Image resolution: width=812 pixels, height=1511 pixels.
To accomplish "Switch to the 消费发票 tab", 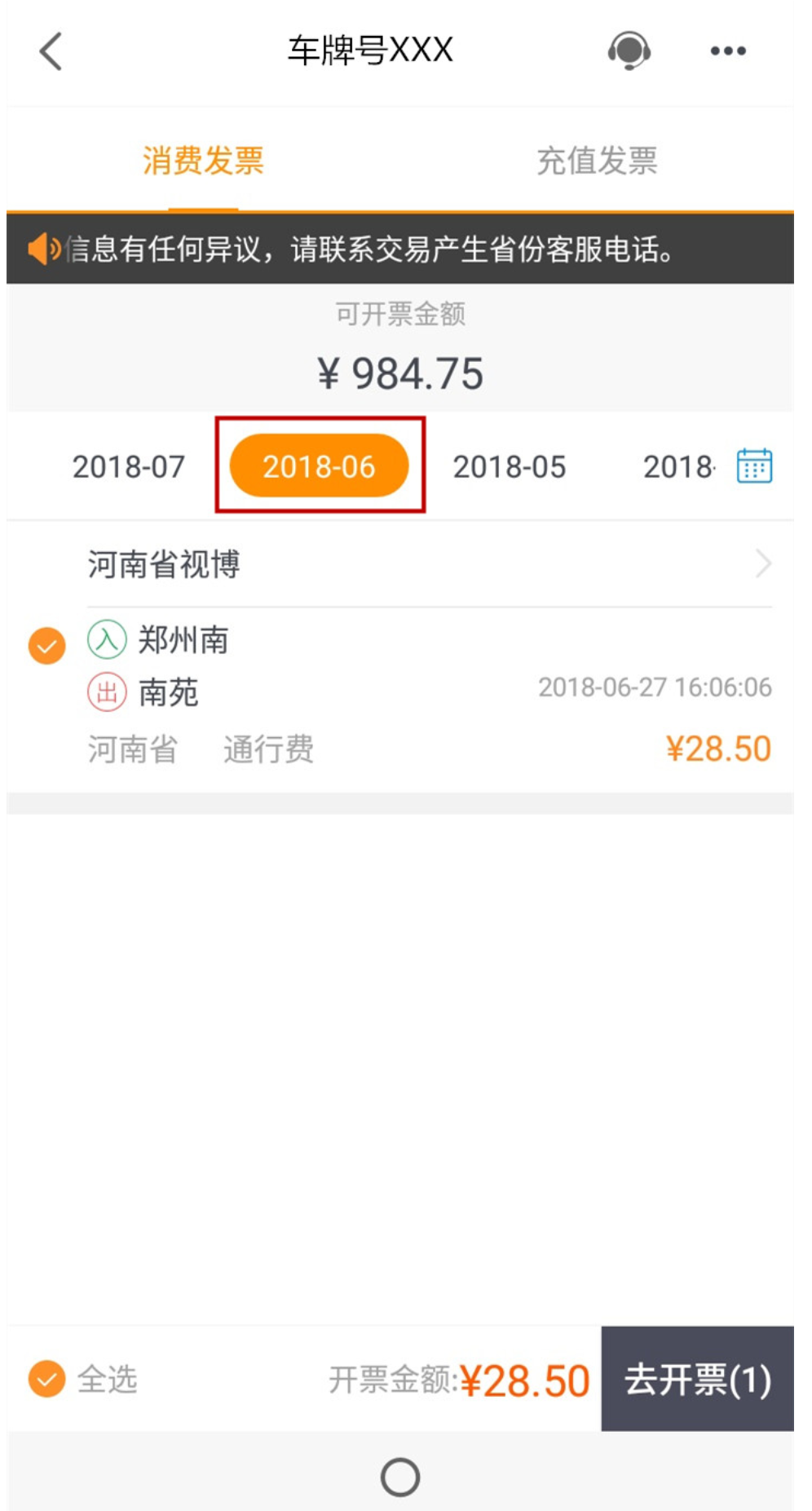I will 203,161.
